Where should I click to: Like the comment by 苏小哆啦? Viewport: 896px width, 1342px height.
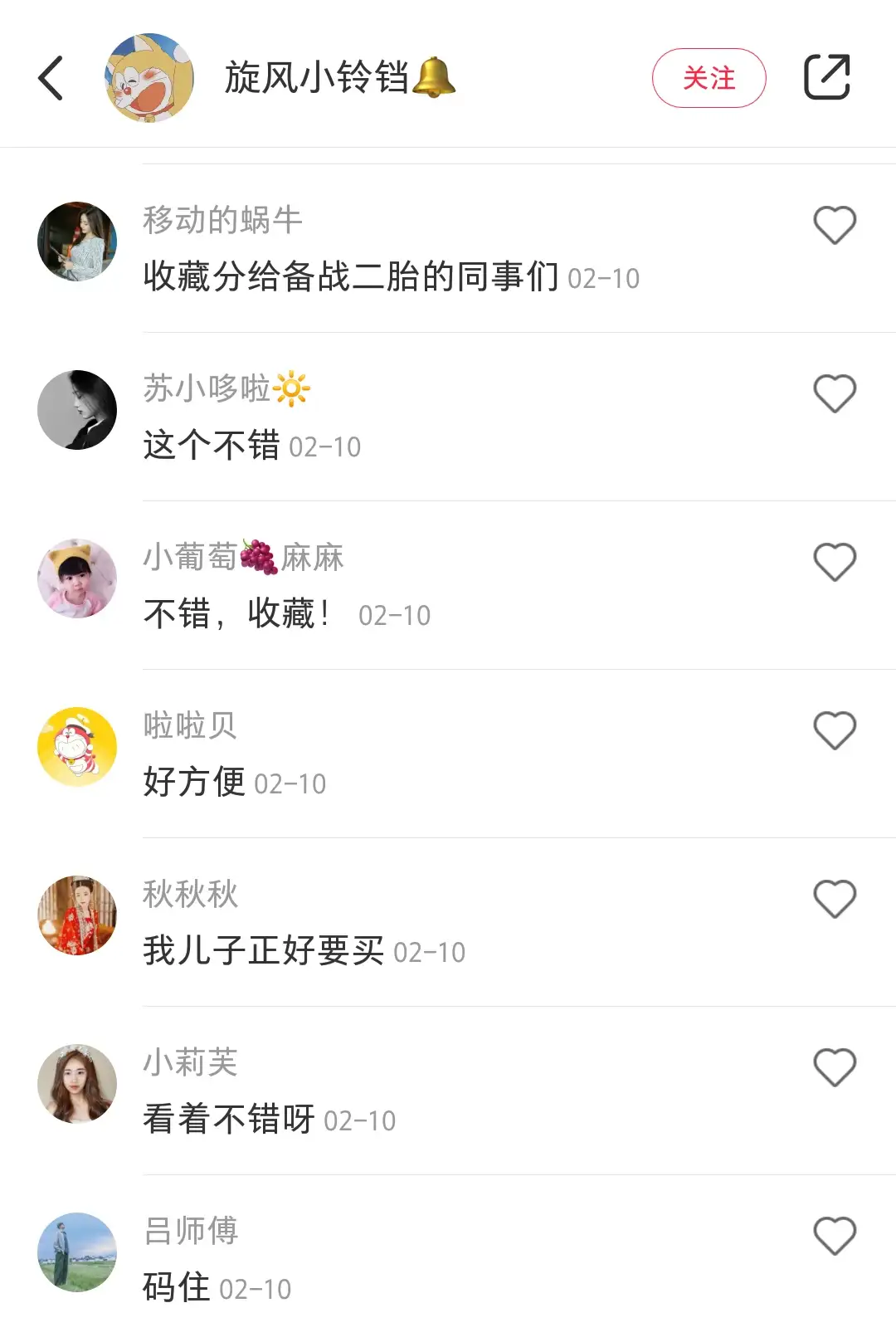(x=834, y=393)
